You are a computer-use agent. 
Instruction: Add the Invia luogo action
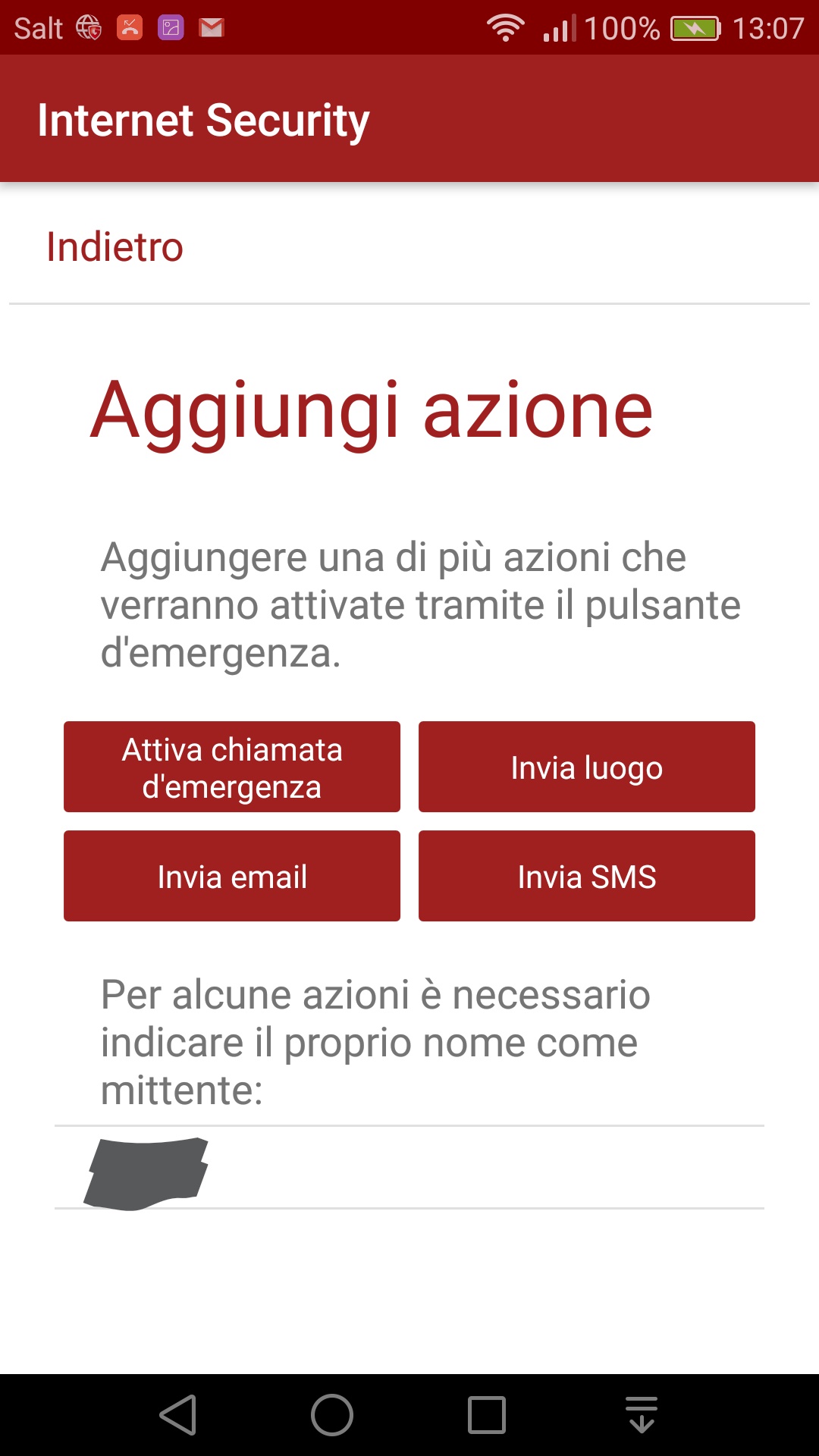coord(587,767)
